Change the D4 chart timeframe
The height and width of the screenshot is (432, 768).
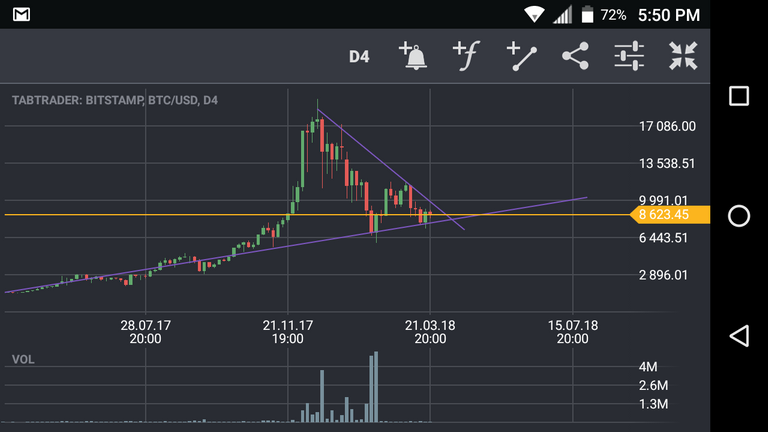click(x=359, y=56)
